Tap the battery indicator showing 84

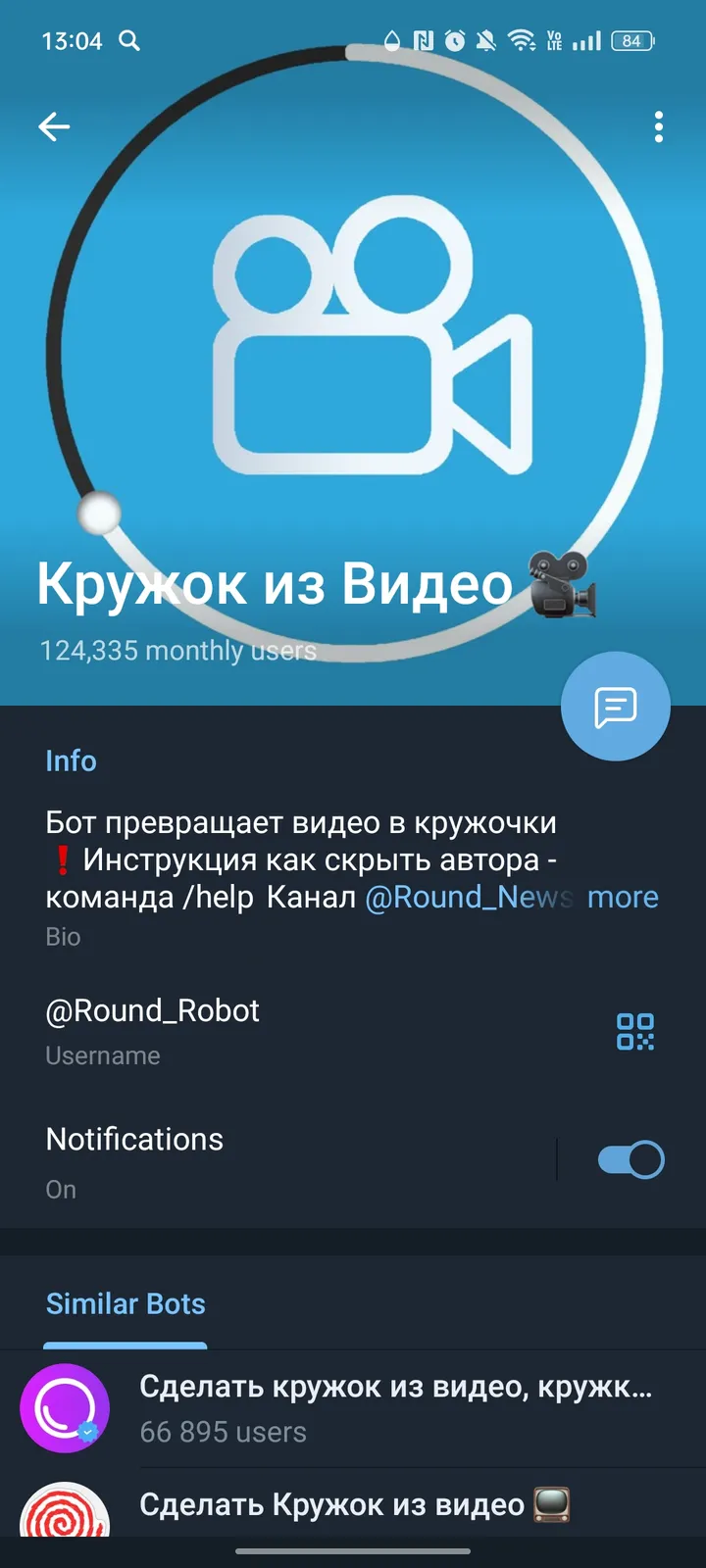point(631,41)
